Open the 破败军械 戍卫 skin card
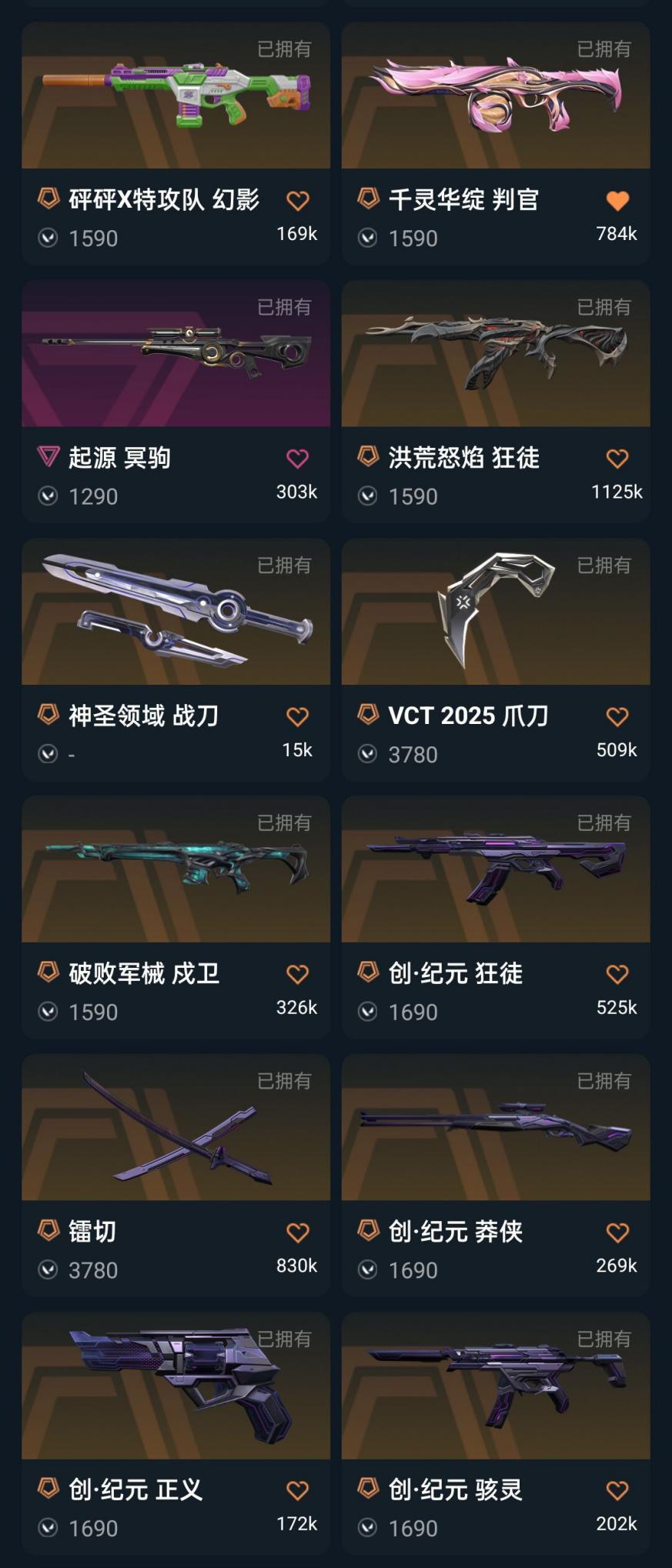This screenshot has width=672, height=1568. click(x=176, y=869)
